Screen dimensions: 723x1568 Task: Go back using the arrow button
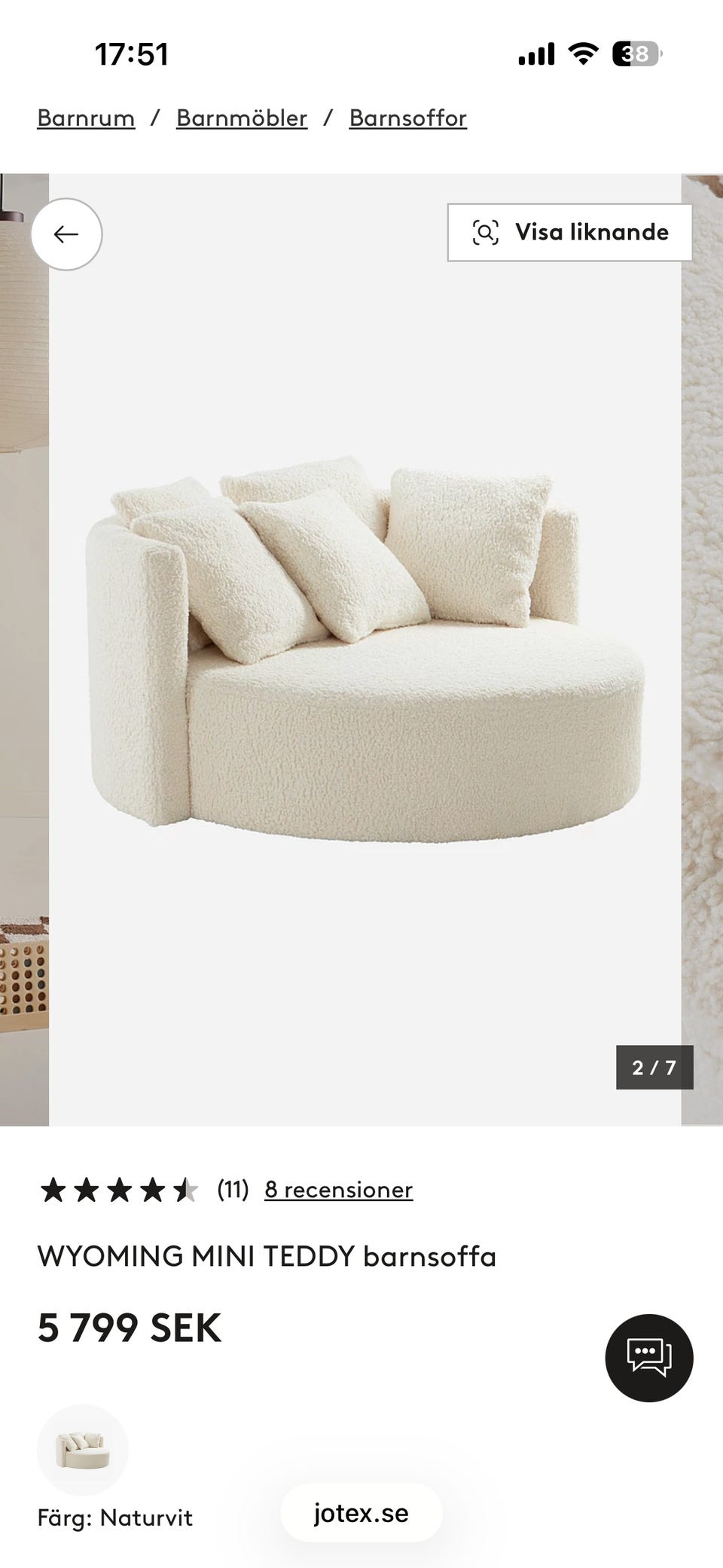(x=66, y=234)
